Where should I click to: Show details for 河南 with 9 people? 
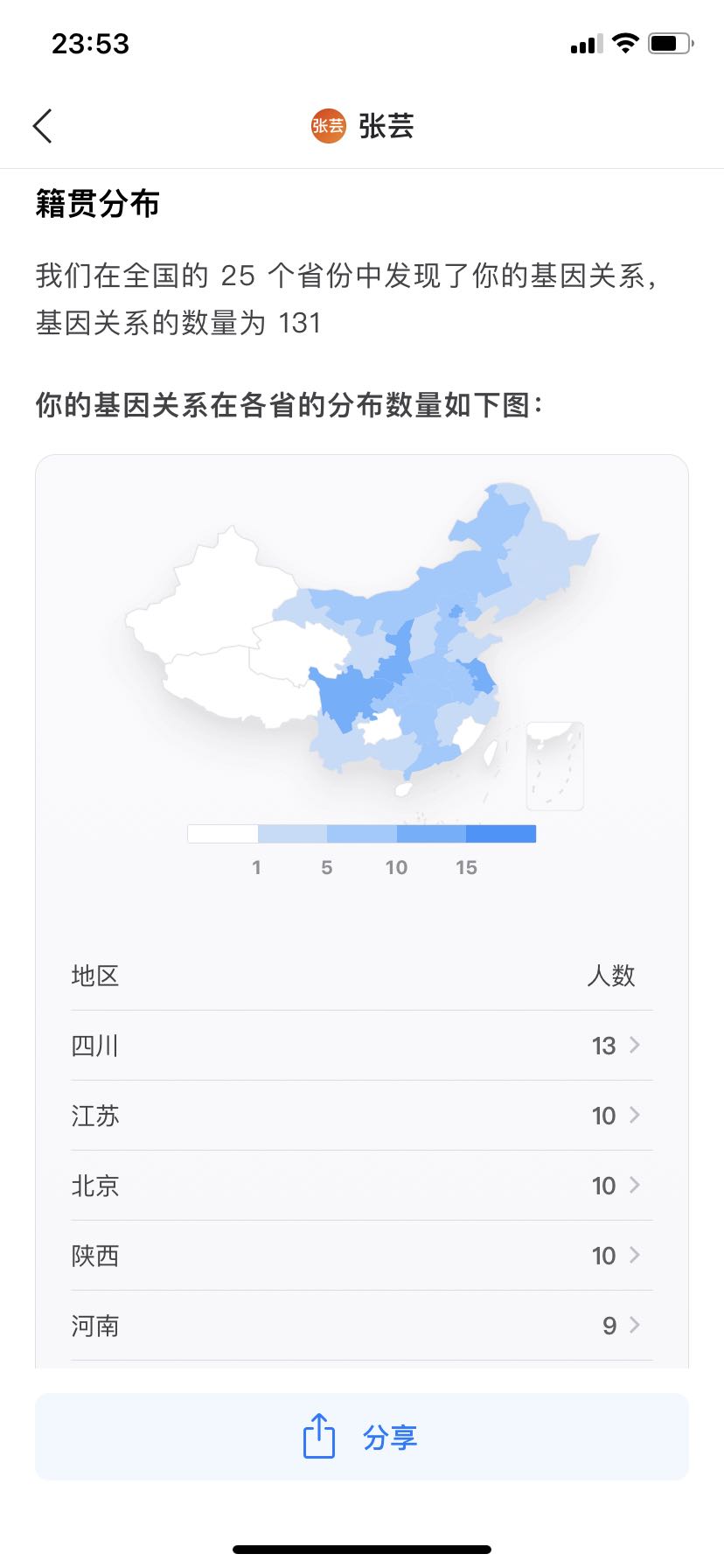coord(361,1326)
